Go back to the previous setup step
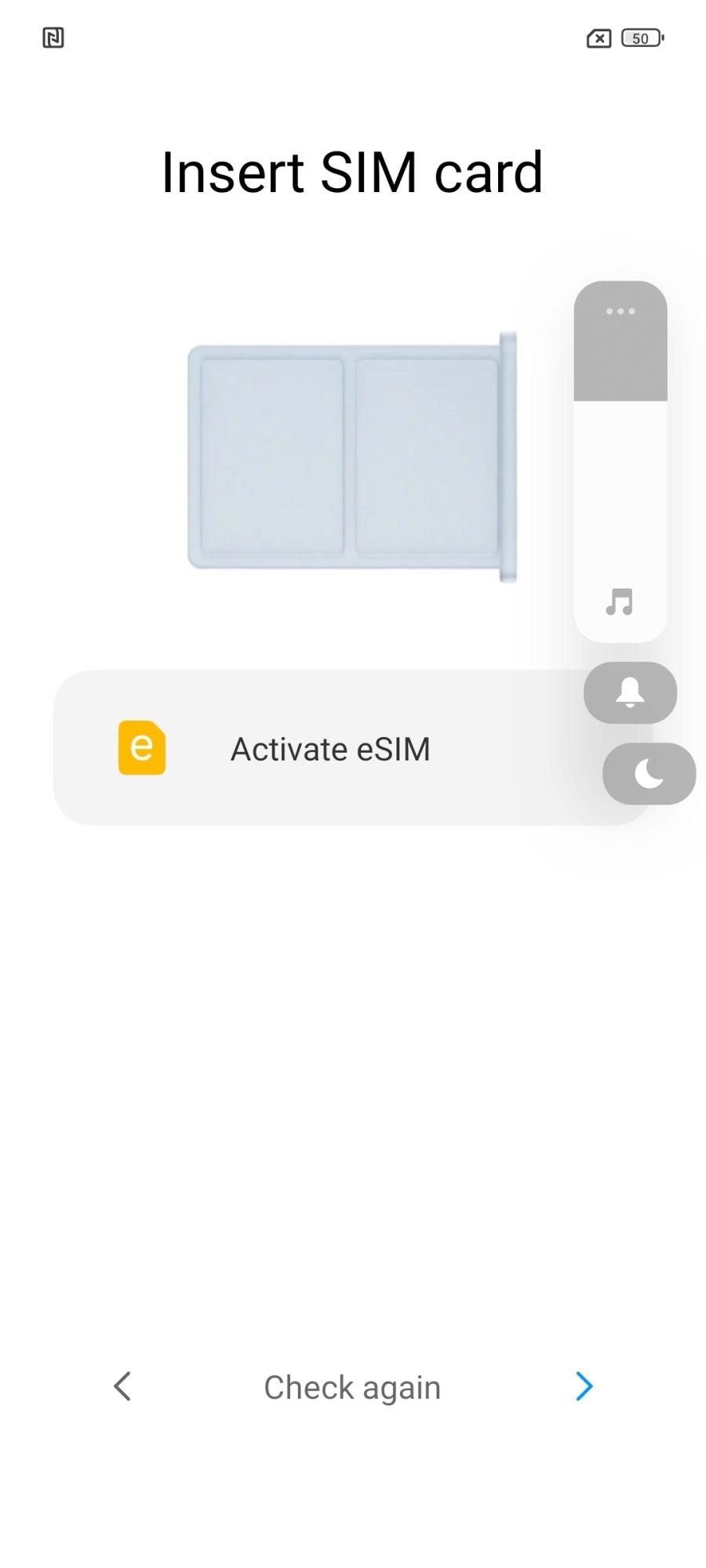 click(x=122, y=1386)
